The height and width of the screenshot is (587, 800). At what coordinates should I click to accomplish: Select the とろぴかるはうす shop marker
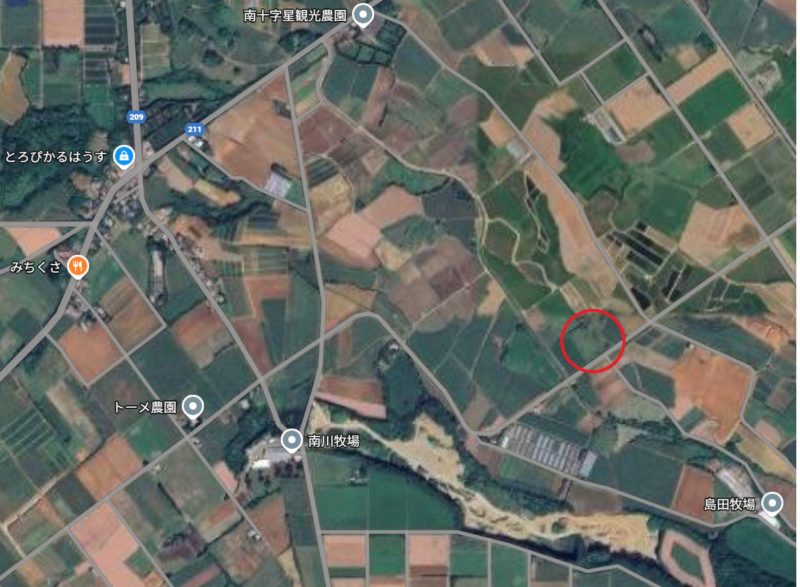[124, 156]
